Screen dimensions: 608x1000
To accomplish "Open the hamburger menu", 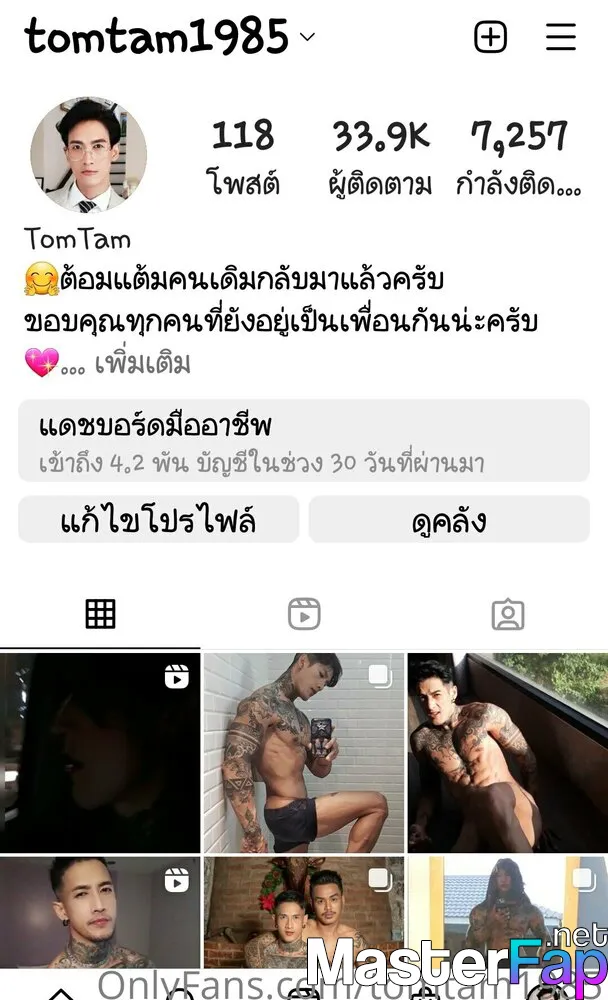I will 561,36.
